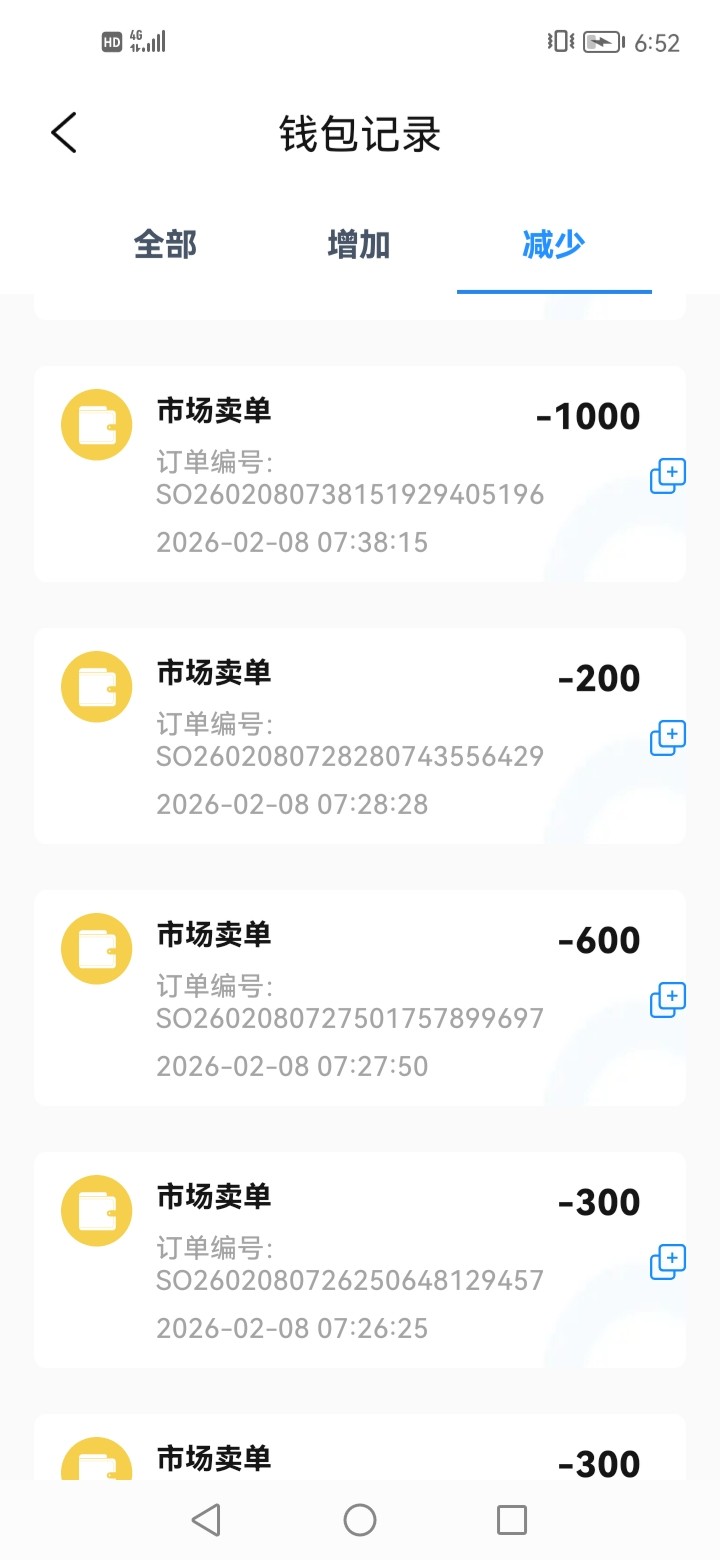The width and height of the screenshot is (720, 1560).
Task: Copy order number SO2602080728280743556429
Action: point(667,738)
